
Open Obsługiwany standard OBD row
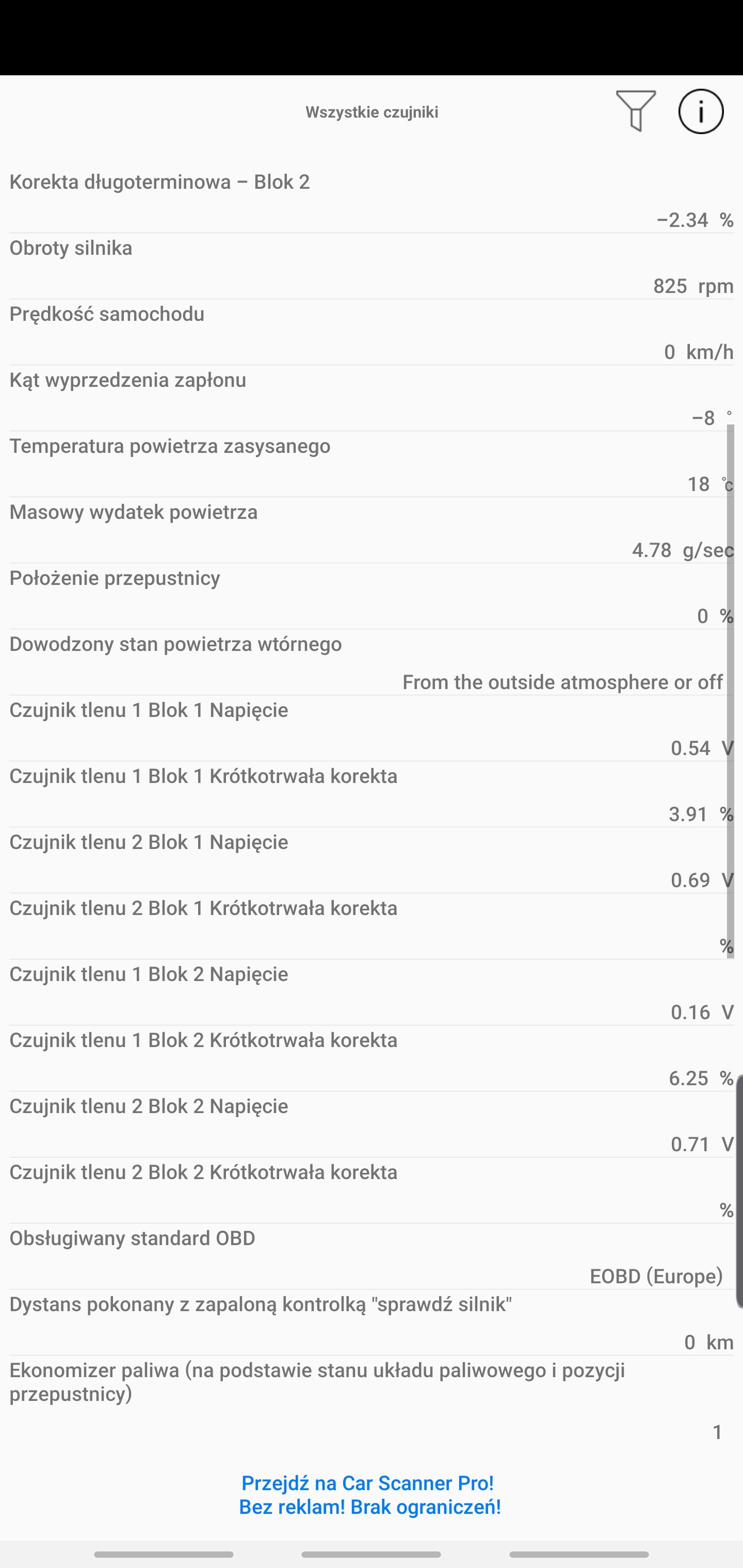[370, 1257]
